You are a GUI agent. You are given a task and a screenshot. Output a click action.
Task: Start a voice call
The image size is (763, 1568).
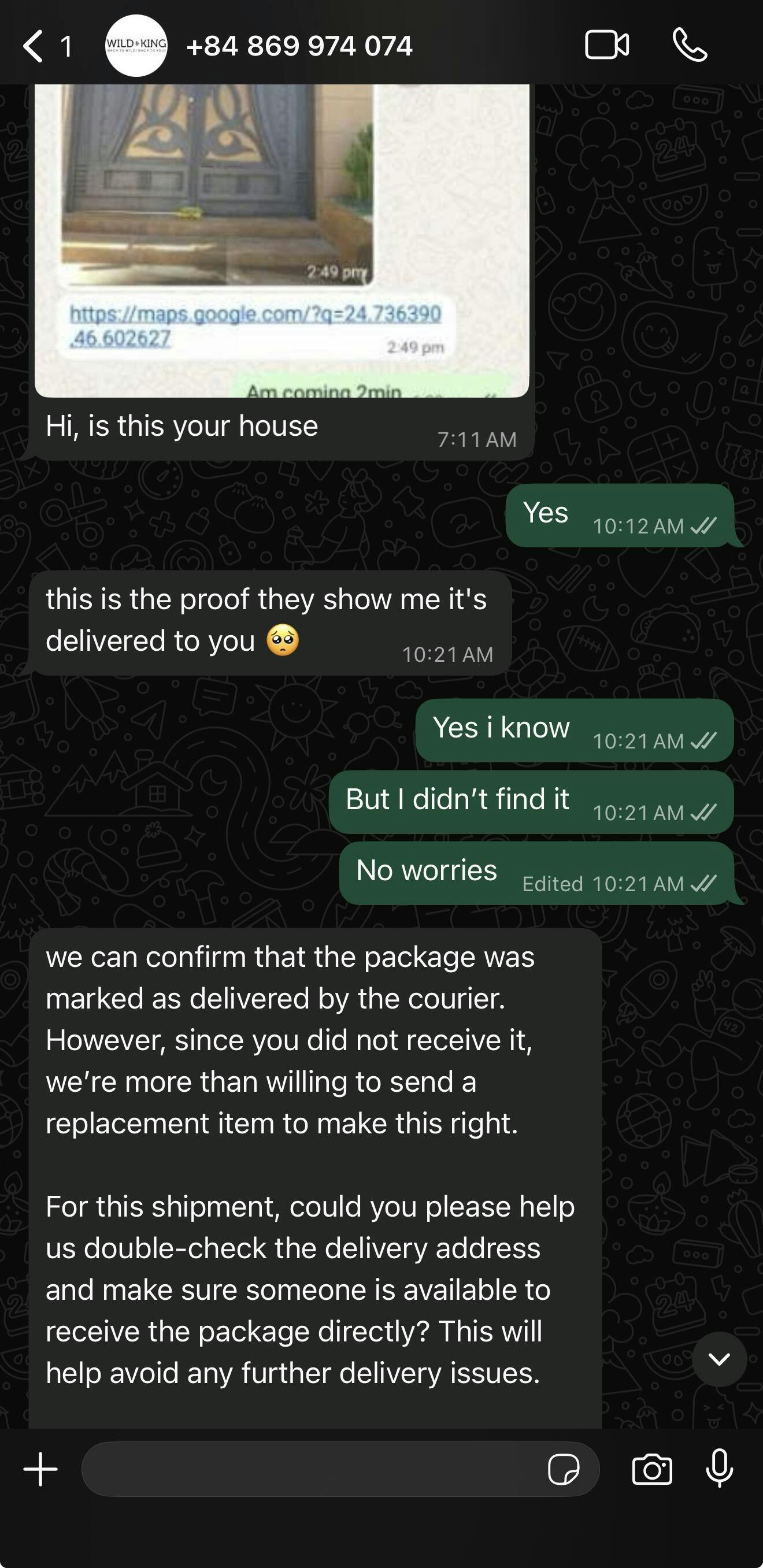[690, 46]
